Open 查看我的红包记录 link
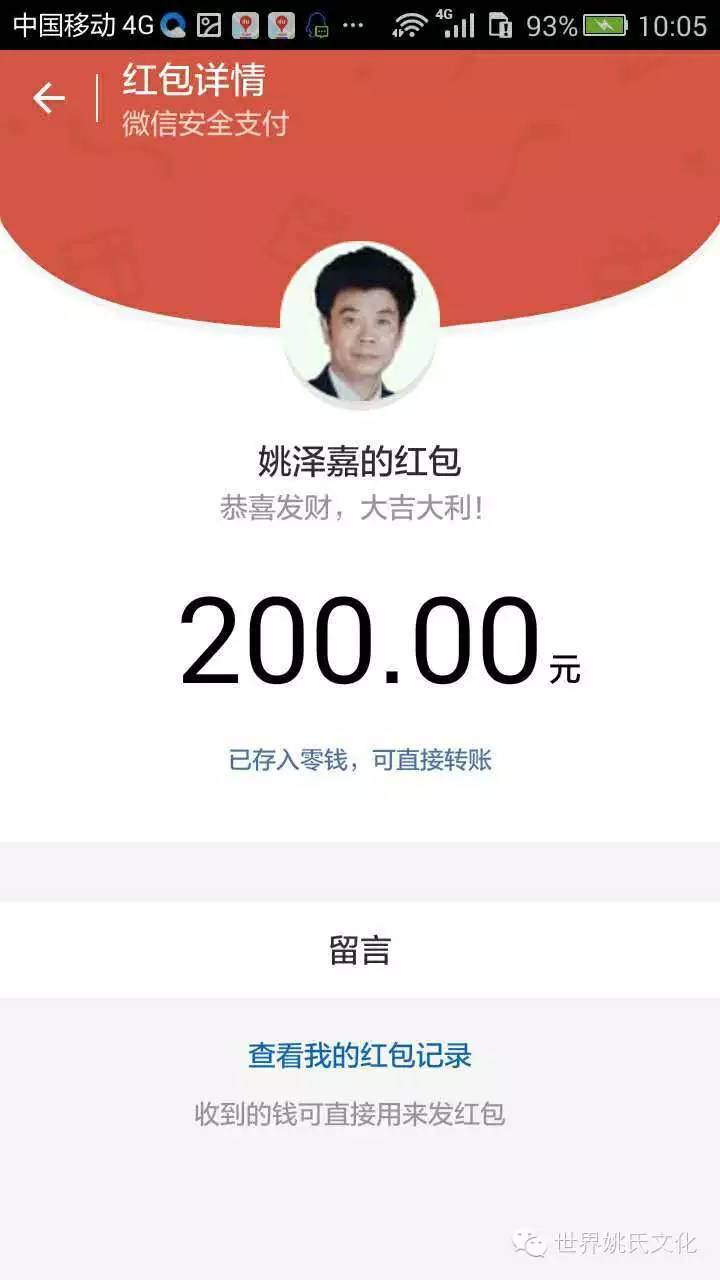 (x=360, y=1056)
